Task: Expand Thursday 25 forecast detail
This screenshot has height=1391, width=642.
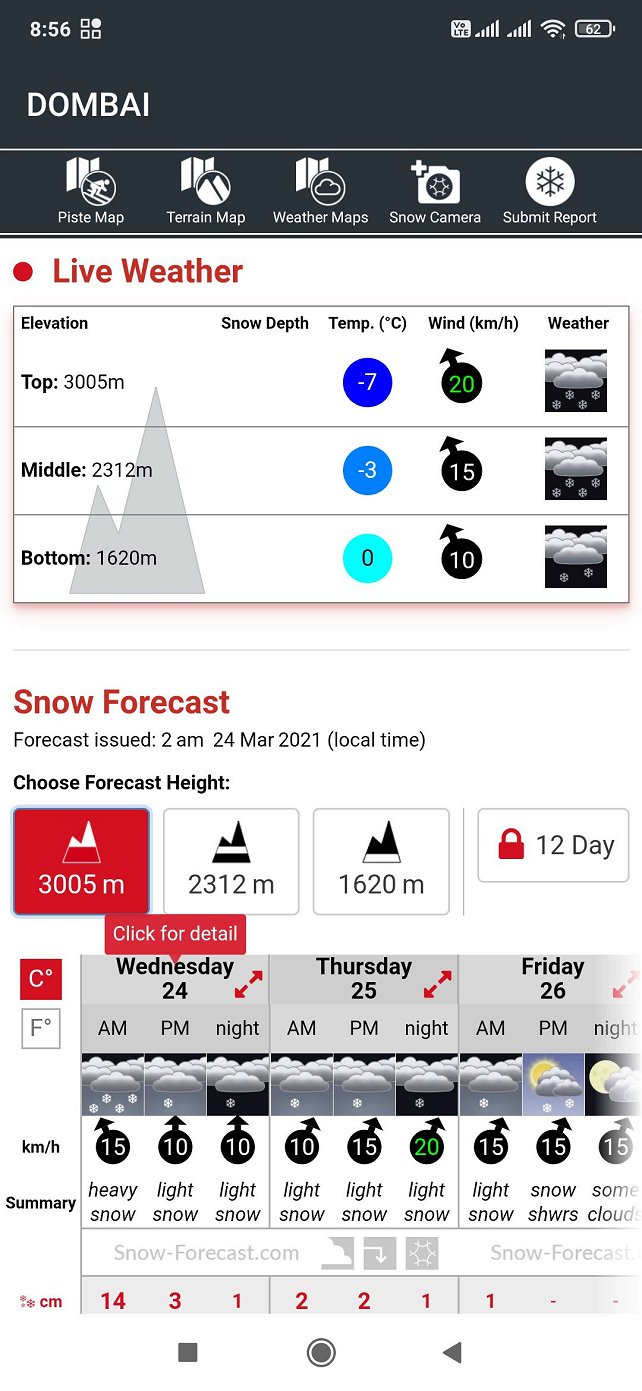Action: pos(437,985)
